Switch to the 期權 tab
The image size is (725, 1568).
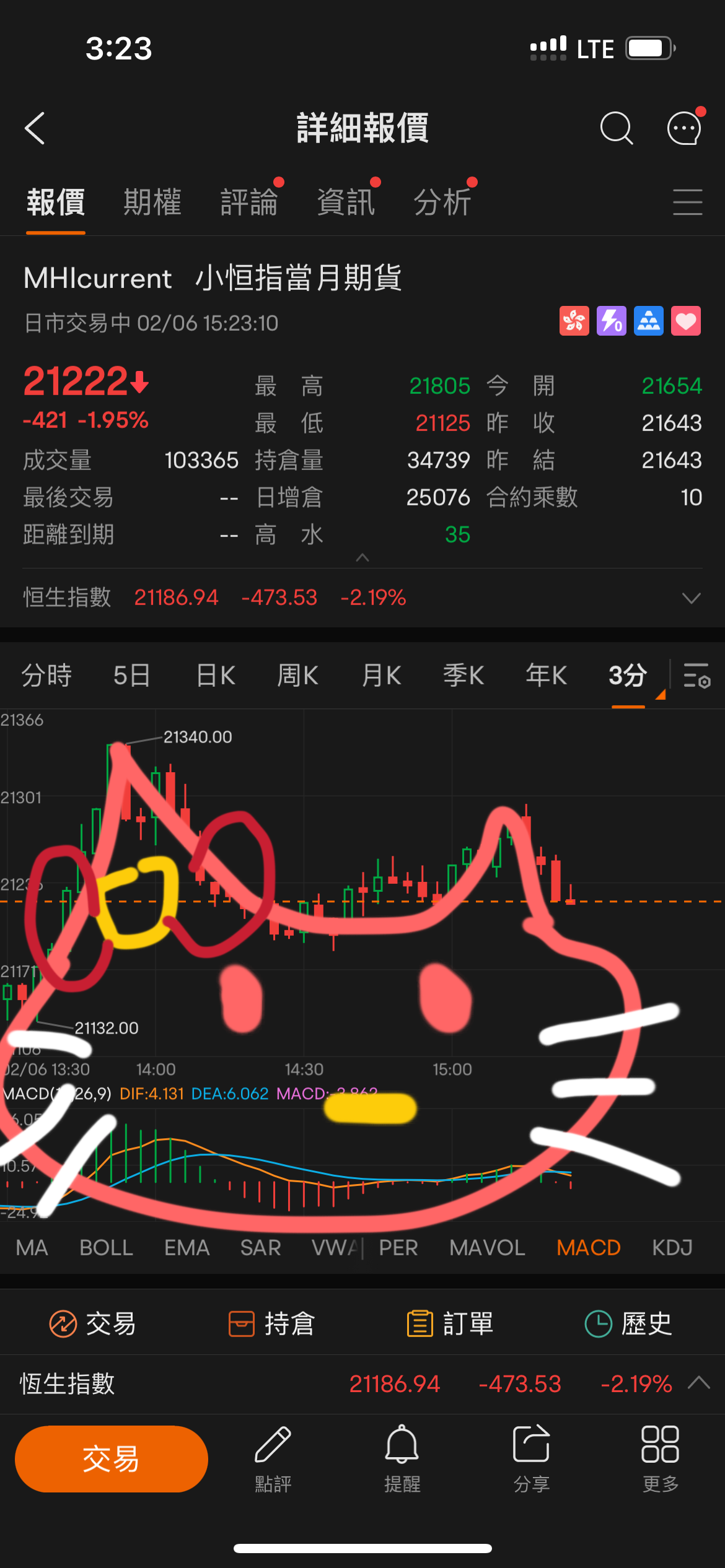click(x=152, y=203)
